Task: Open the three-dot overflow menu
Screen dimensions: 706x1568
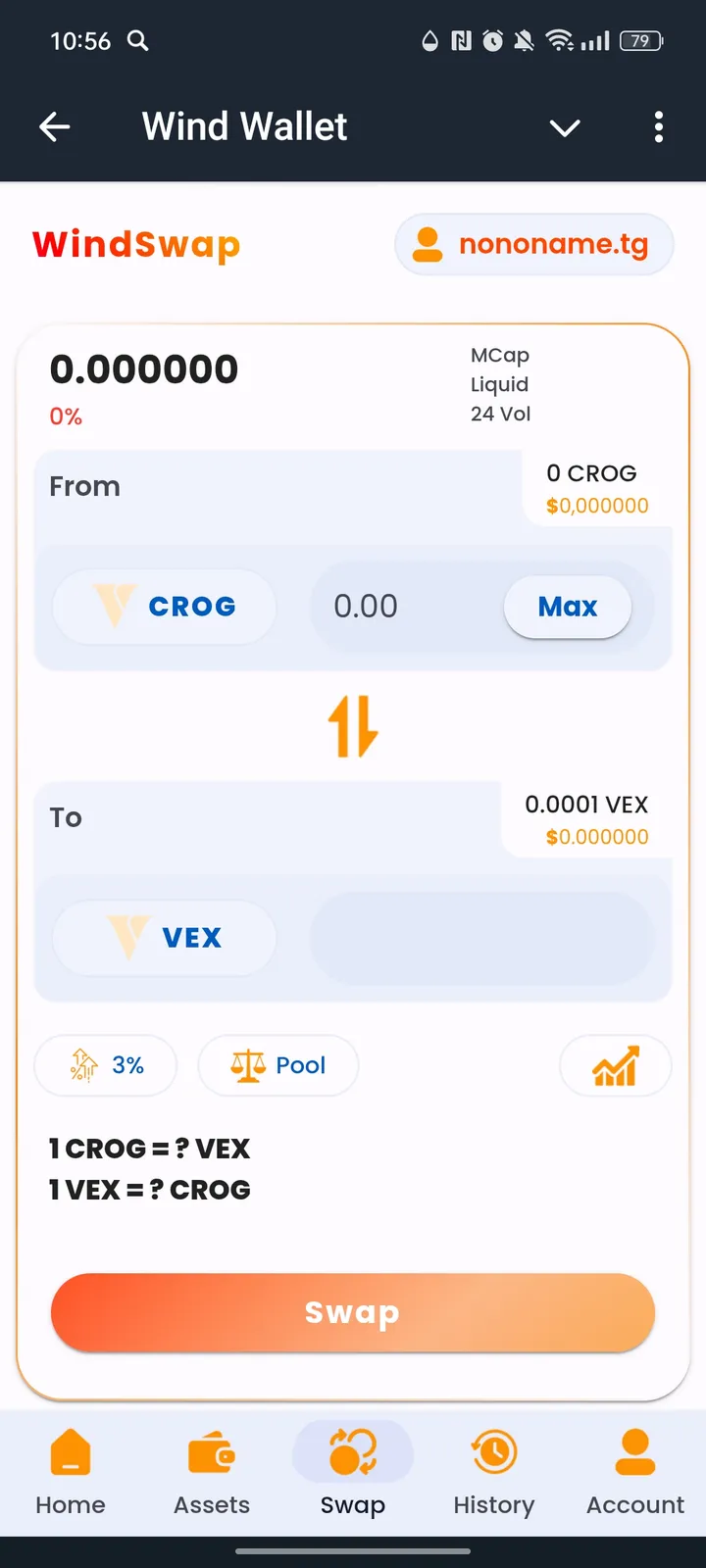Action: point(659,127)
